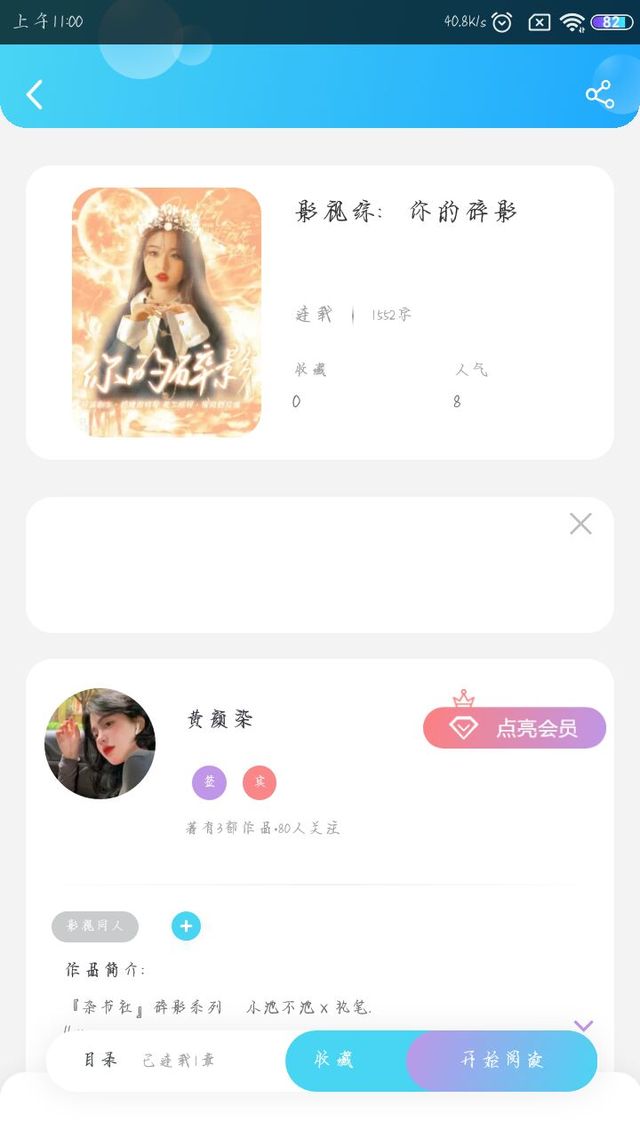
Task: Open the 你的碎影 book cover
Action: pyautogui.click(x=166, y=312)
